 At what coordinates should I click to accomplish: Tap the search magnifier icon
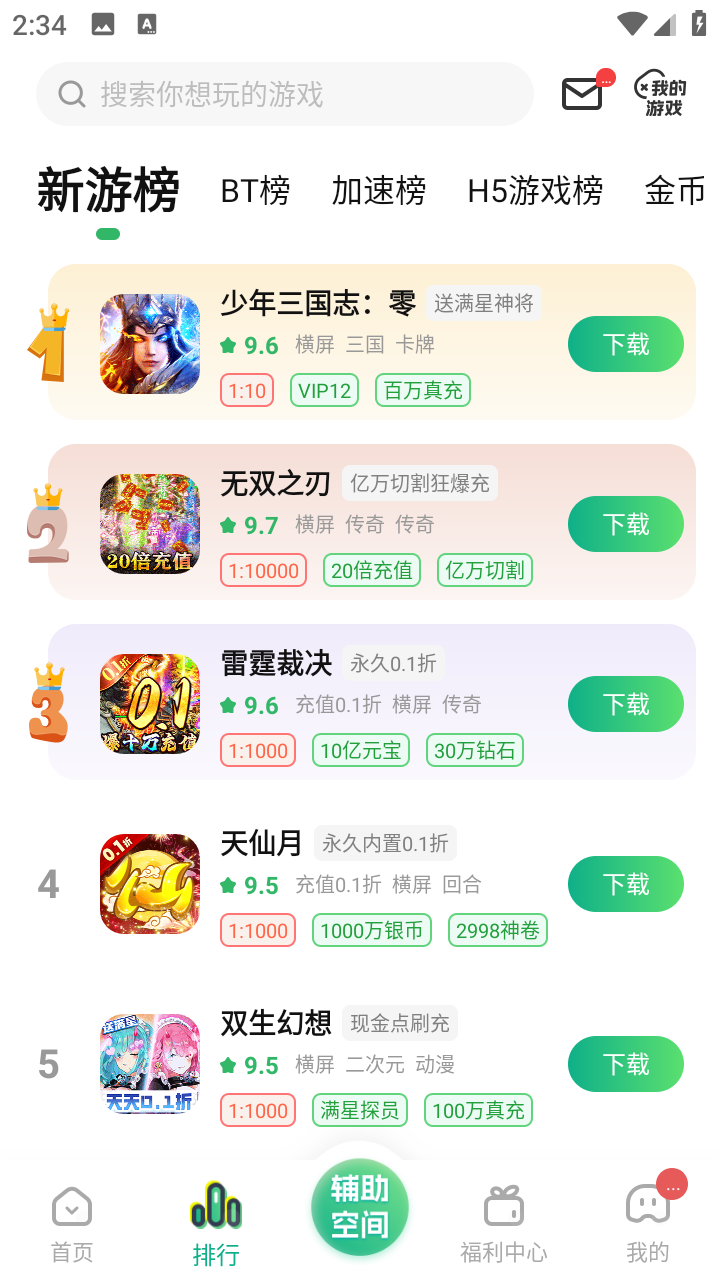71,93
